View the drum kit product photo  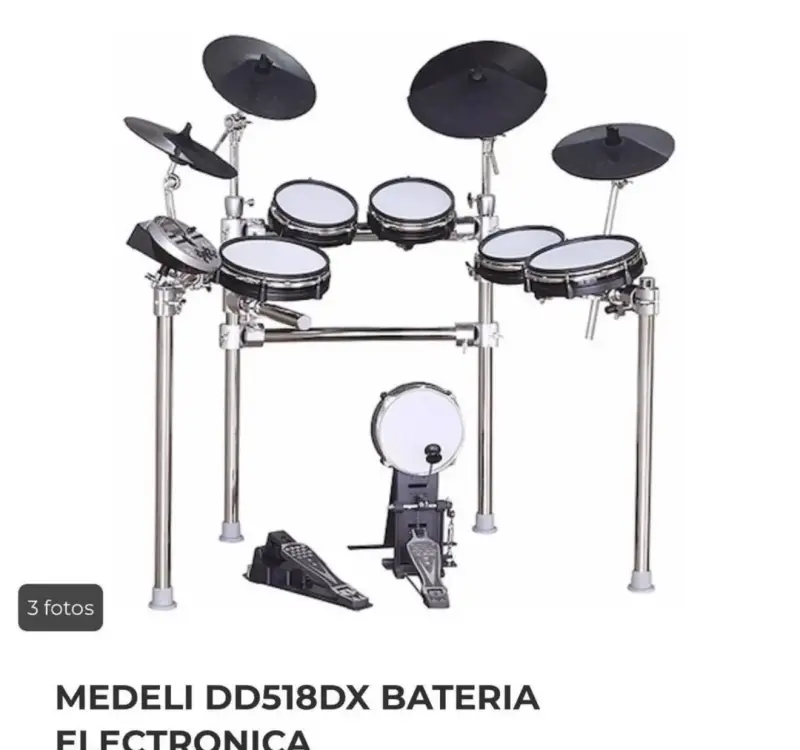pos(399,321)
